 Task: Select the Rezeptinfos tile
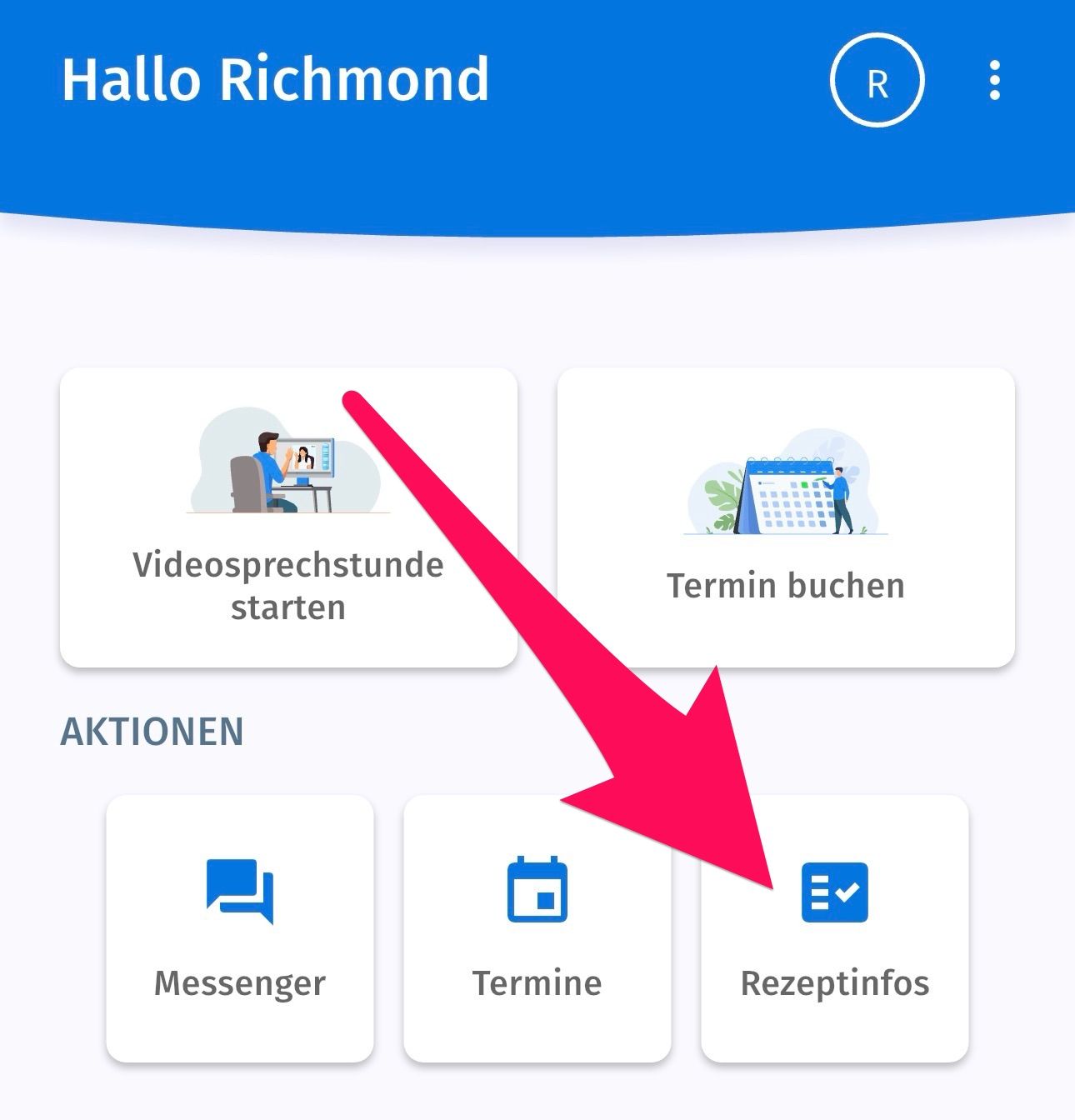tap(834, 927)
